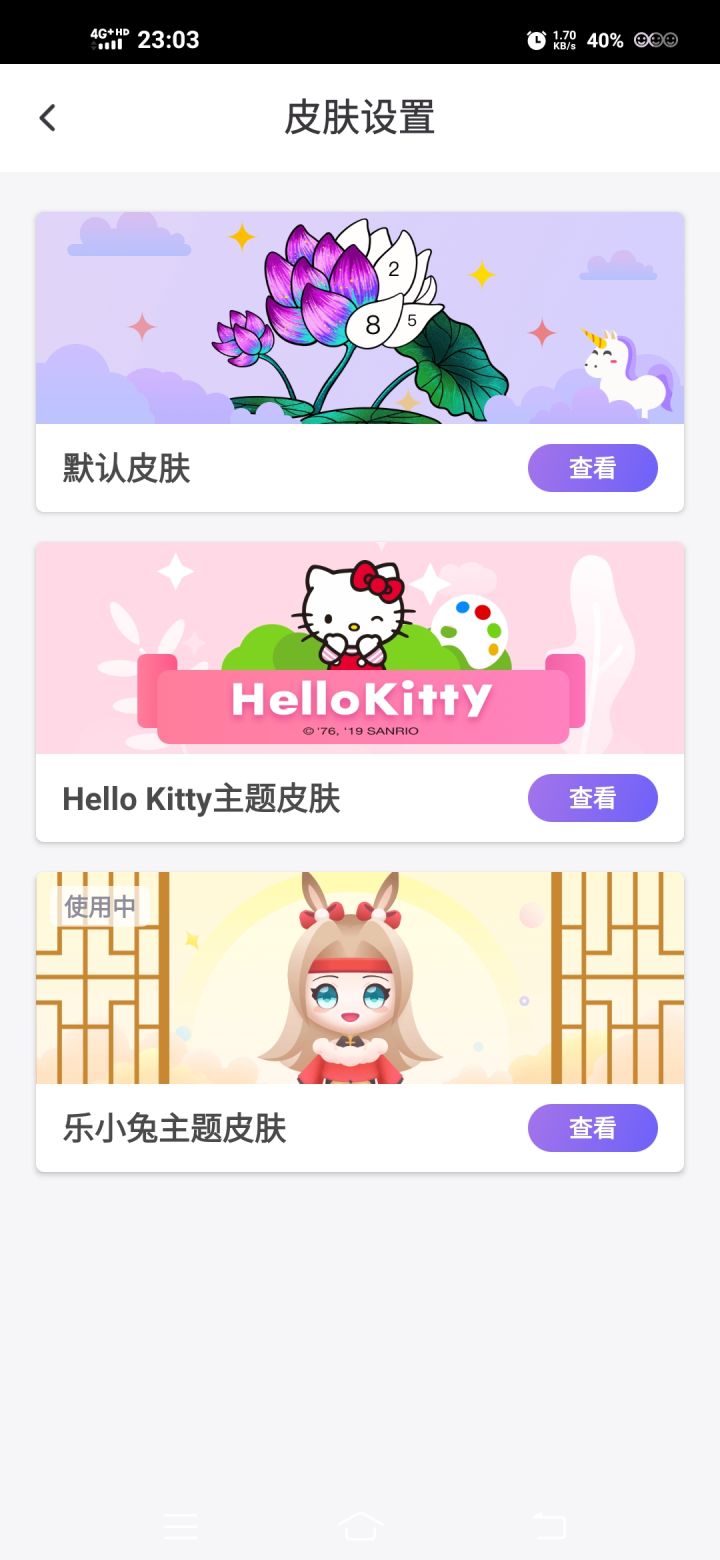The height and width of the screenshot is (1560, 720).
Task: Open the 乐小兔 bunny girl banner thumbnail
Action: 360,978
